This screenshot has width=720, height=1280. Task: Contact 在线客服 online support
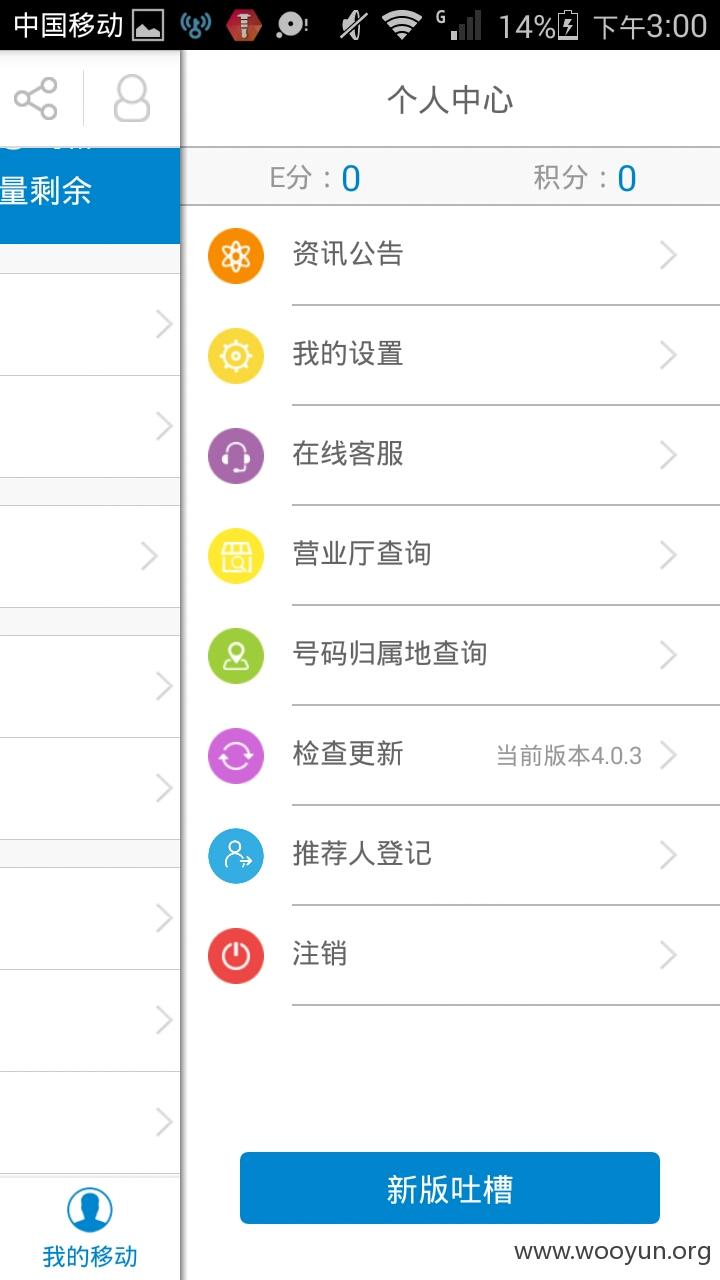[x=450, y=456]
